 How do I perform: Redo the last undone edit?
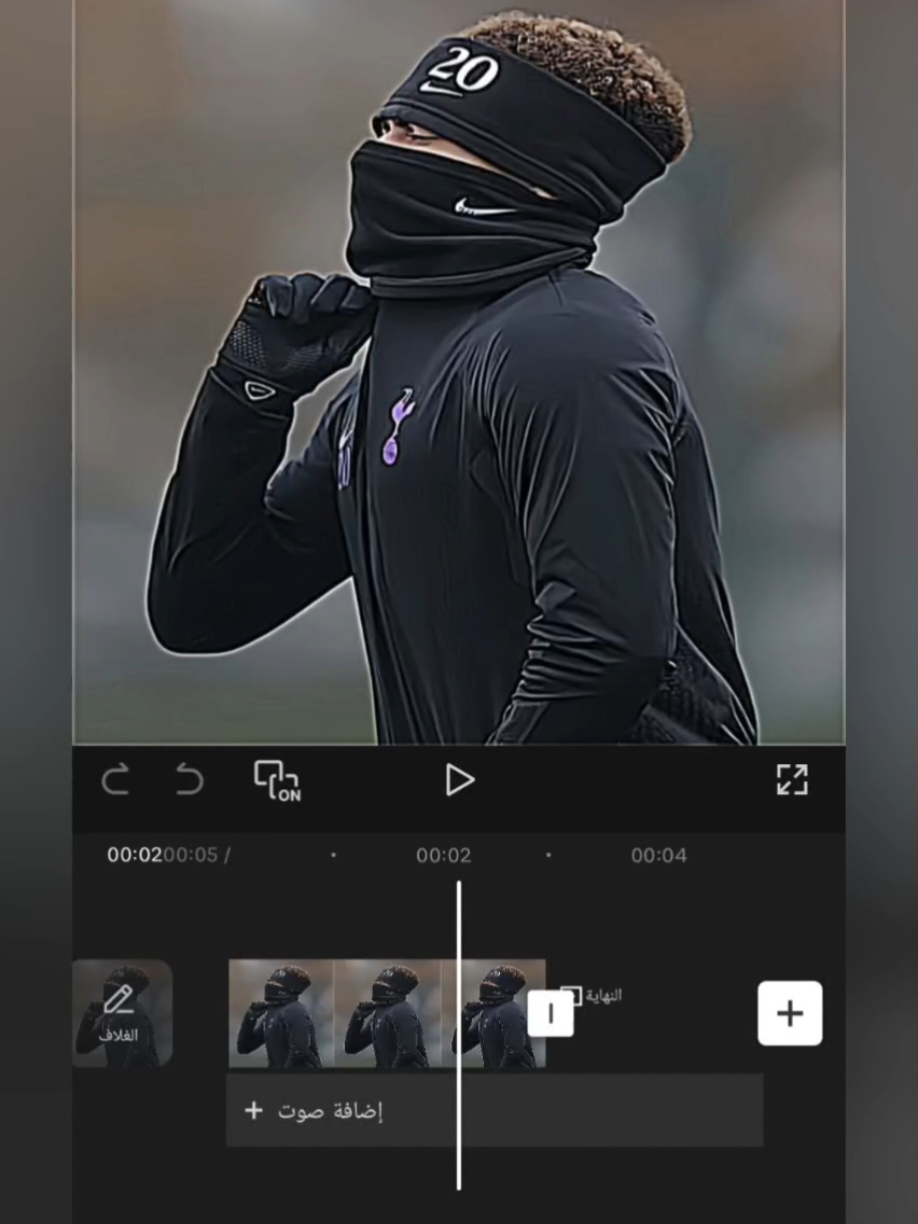coord(116,780)
